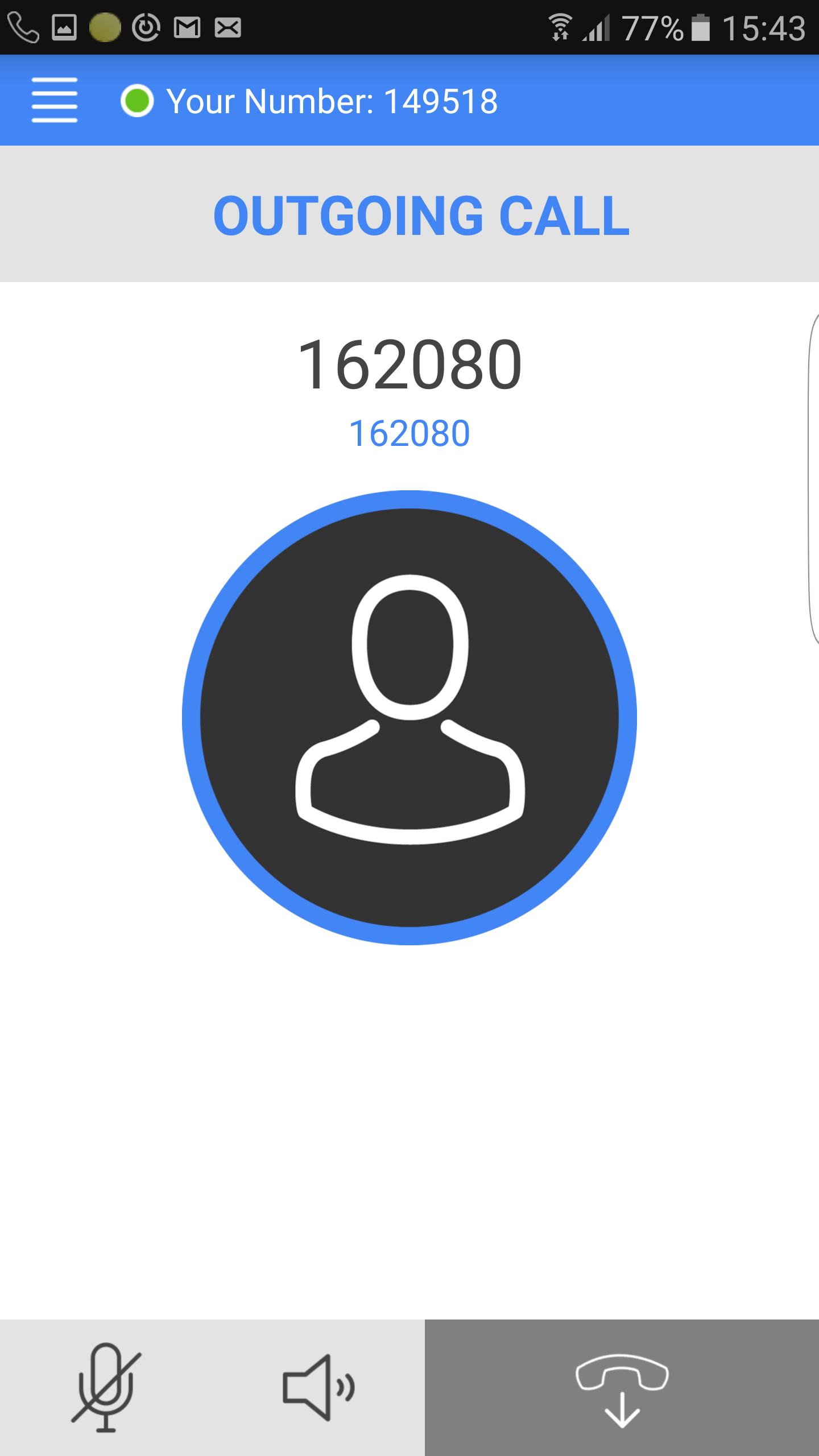The height and width of the screenshot is (1456, 819).
Task: Expand the hidden side panel edge
Action: 813,483
